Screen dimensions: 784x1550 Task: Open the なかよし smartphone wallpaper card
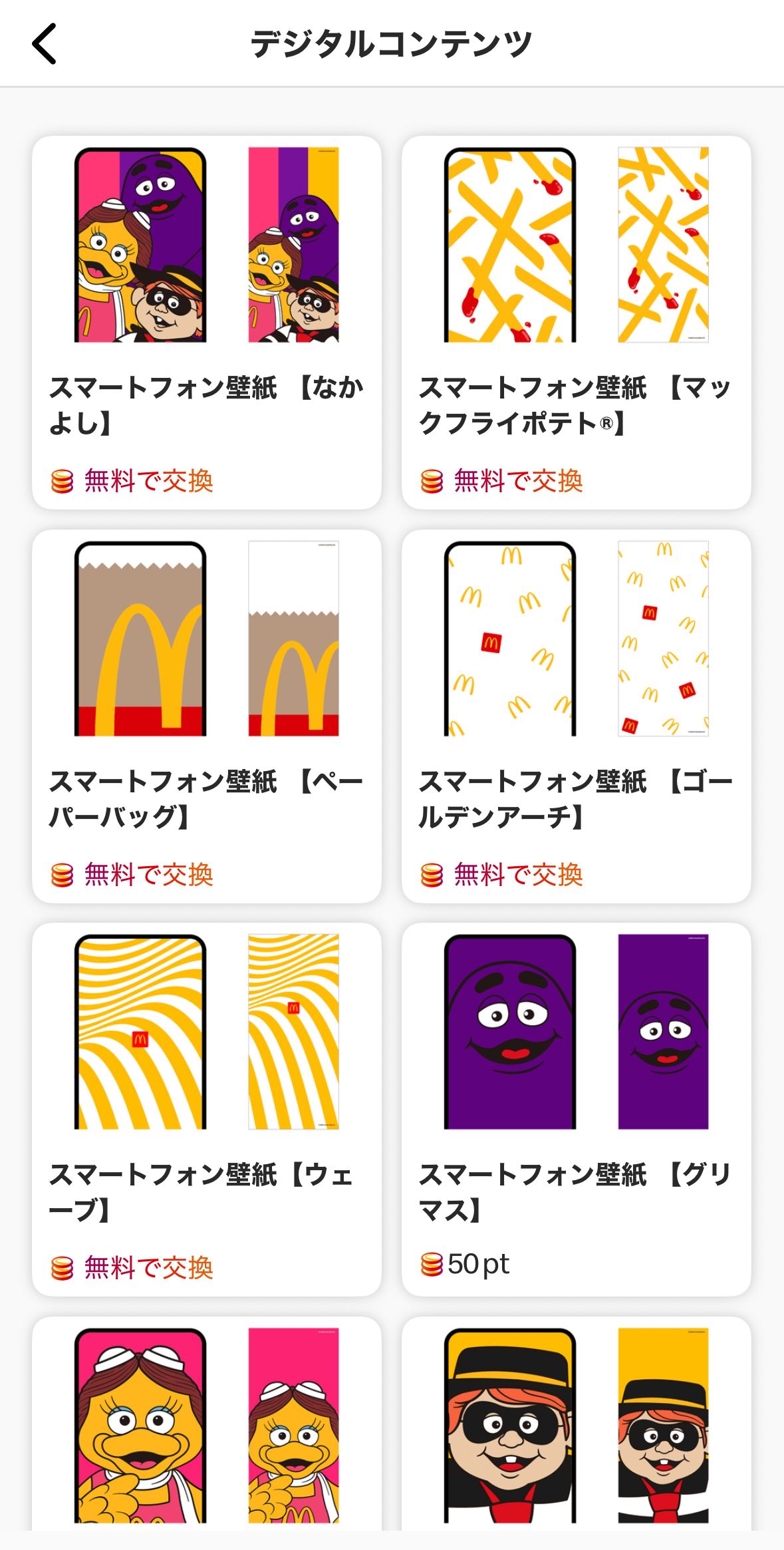(207, 323)
